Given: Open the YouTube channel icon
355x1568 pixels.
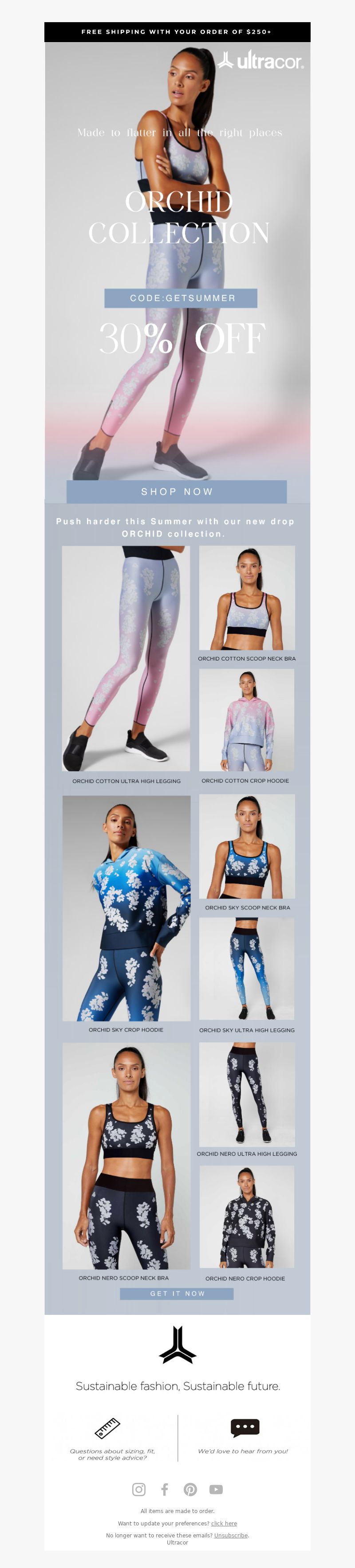Looking at the screenshot, I should coord(216,1489).
